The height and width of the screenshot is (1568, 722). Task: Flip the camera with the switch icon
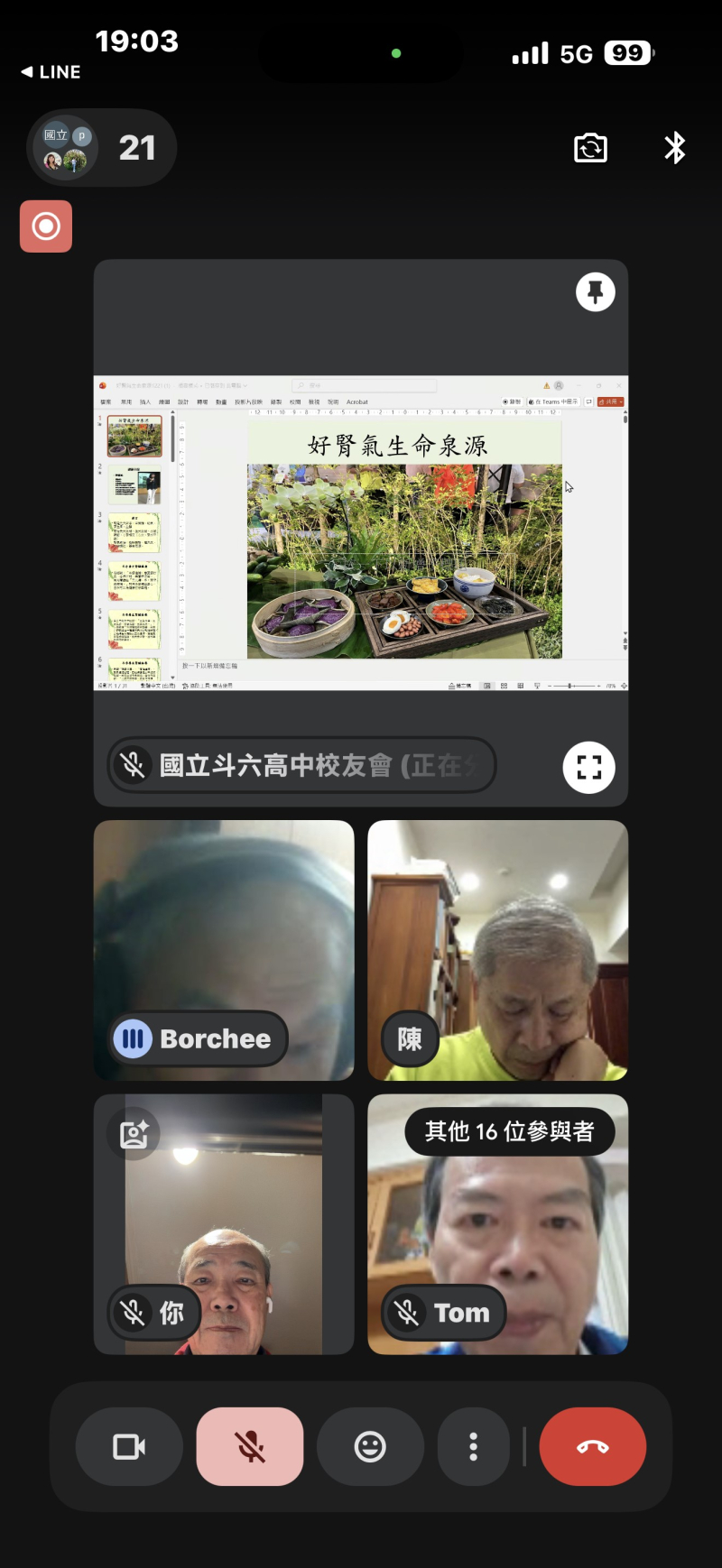(590, 148)
